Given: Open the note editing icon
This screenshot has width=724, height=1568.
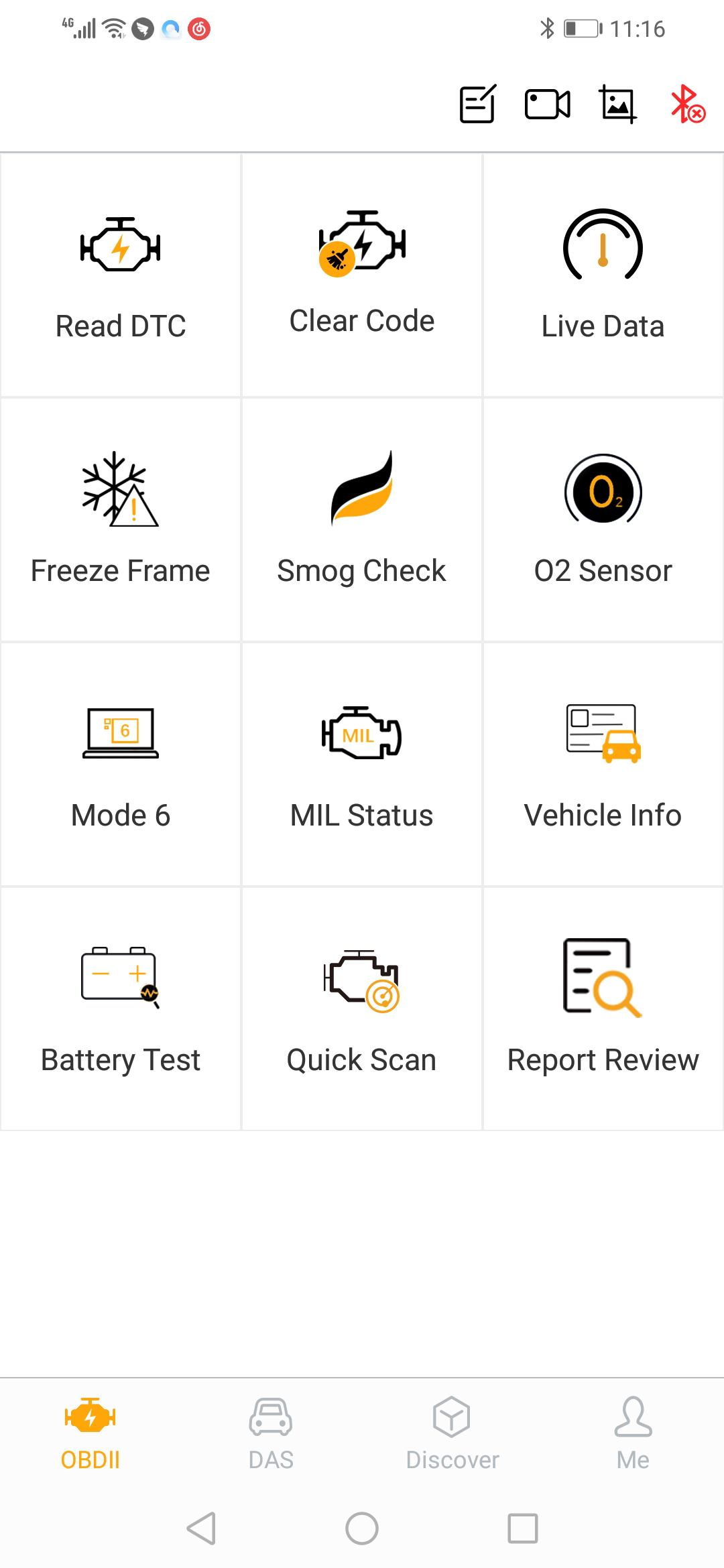Looking at the screenshot, I should click(478, 104).
